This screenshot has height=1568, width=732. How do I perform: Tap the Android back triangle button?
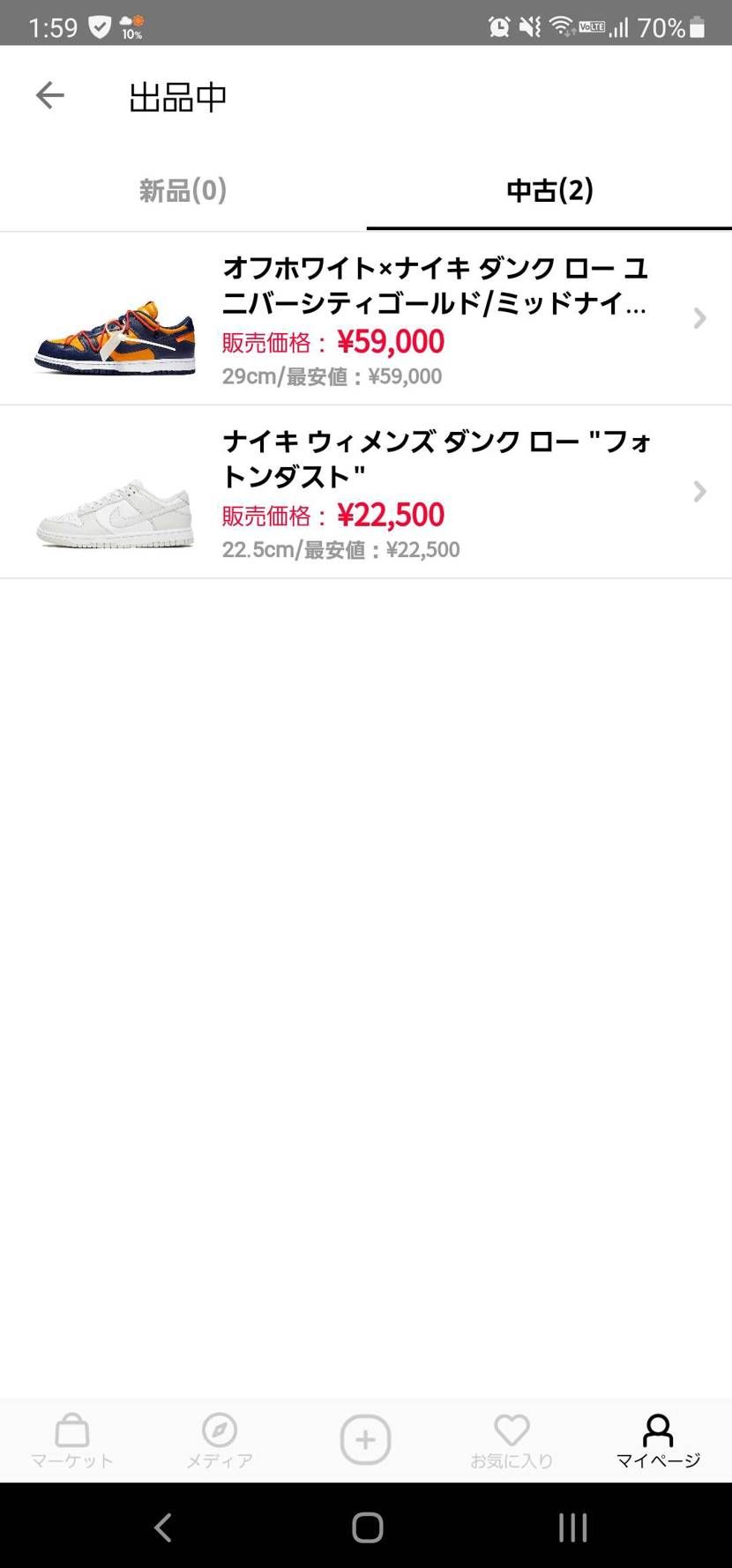click(162, 1529)
